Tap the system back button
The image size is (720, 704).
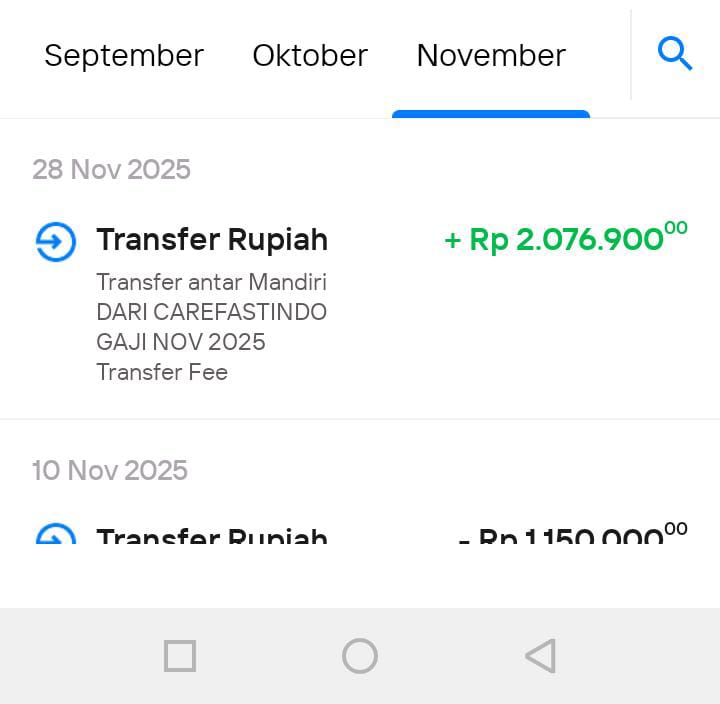click(x=540, y=656)
